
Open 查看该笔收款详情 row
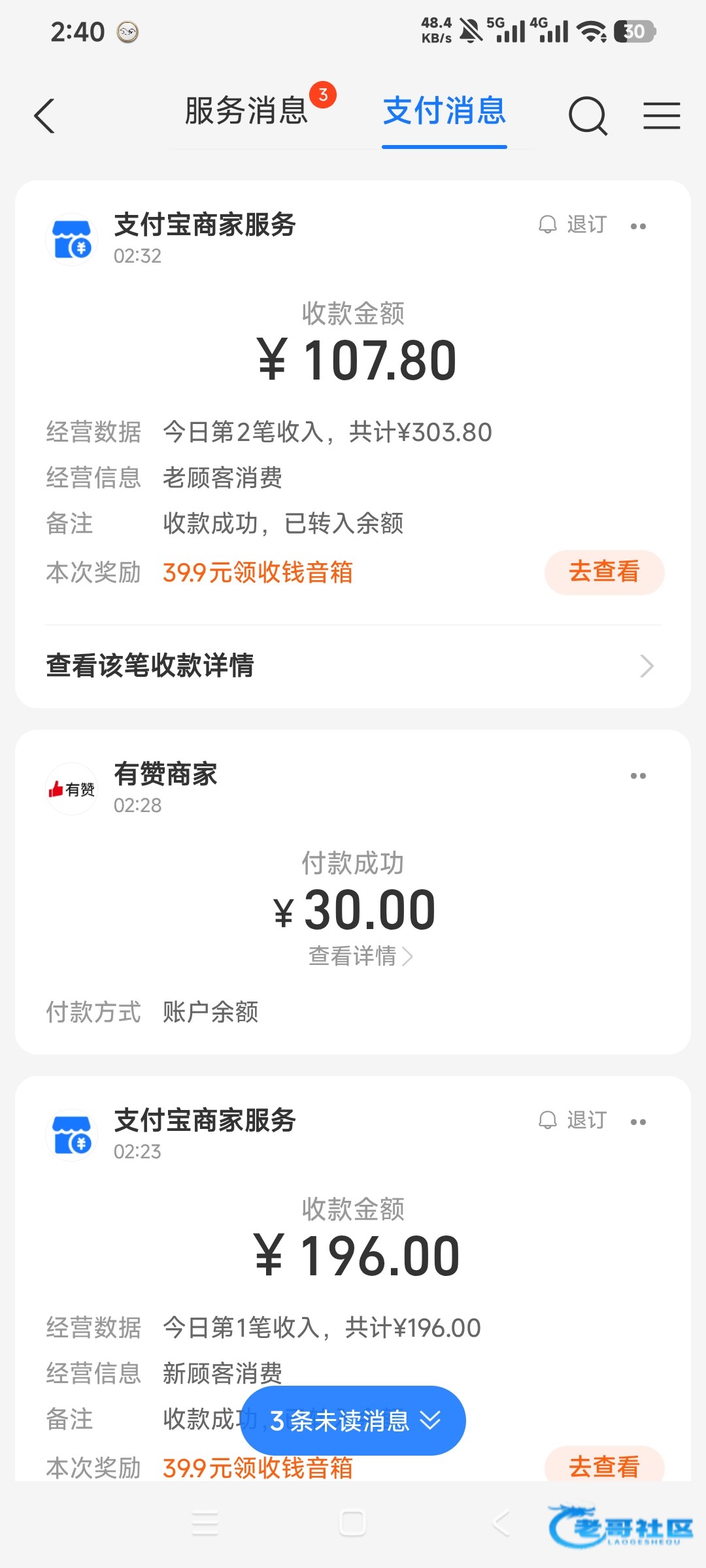[x=353, y=666]
